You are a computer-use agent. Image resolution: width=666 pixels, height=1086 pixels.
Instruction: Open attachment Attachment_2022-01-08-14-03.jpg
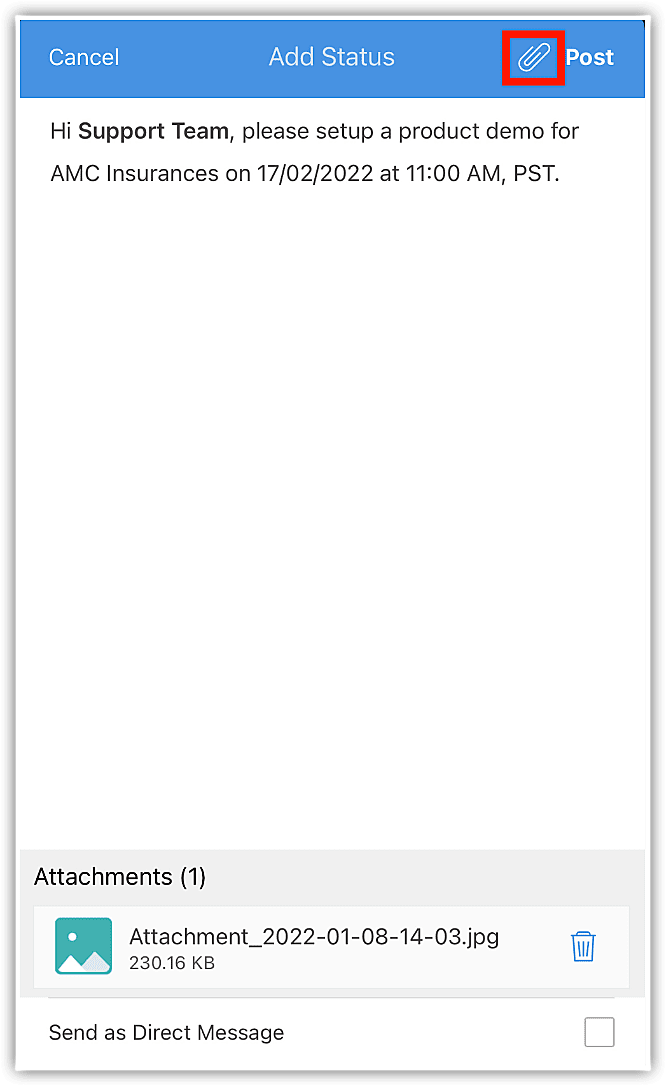(x=313, y=946)
